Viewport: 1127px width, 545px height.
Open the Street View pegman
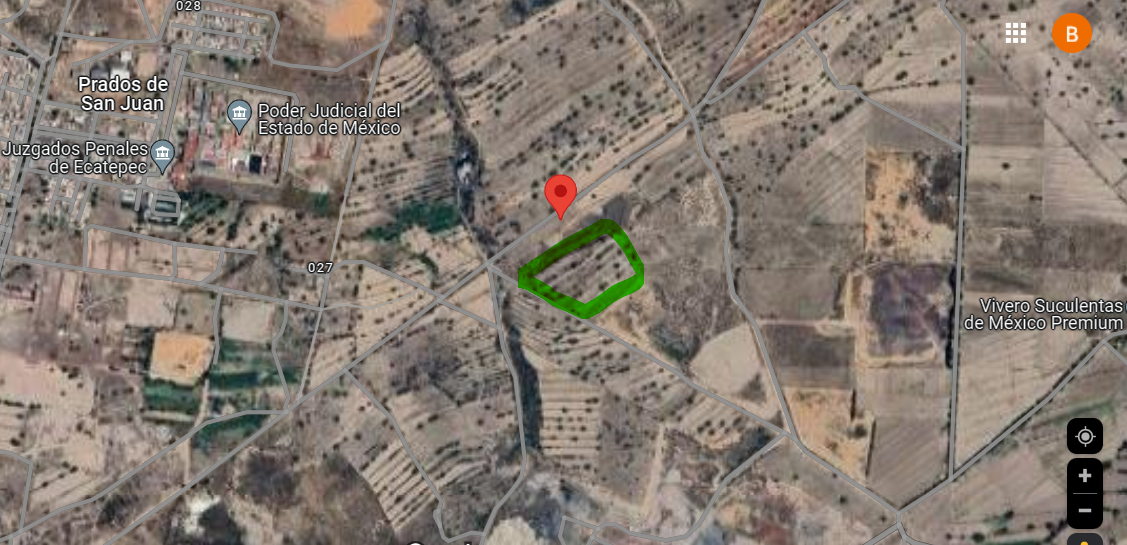(x=1085, y=539)
